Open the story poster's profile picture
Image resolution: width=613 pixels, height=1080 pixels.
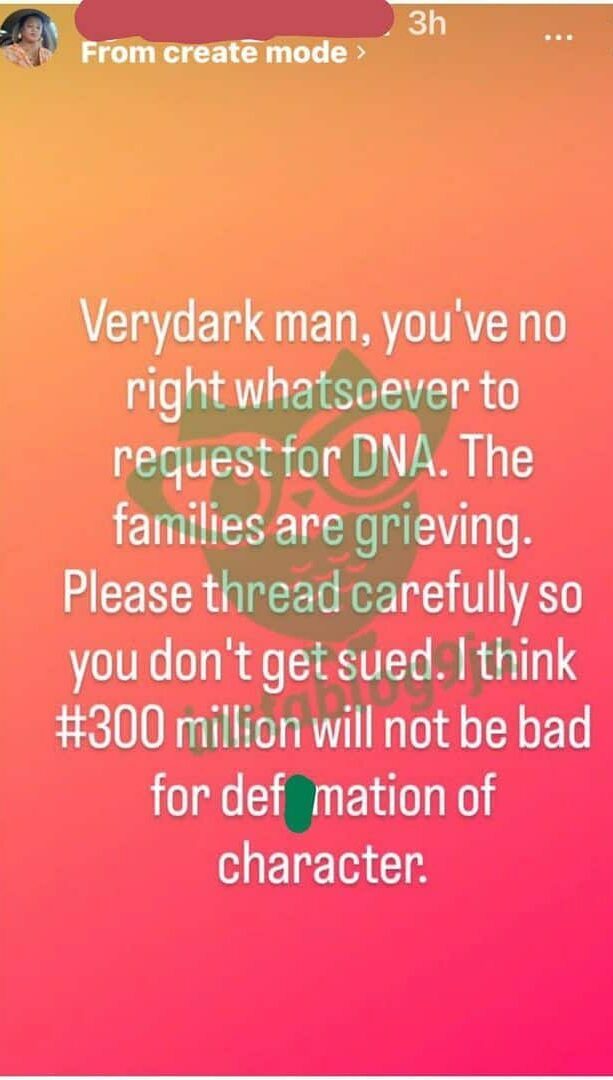tap(30, 40)
